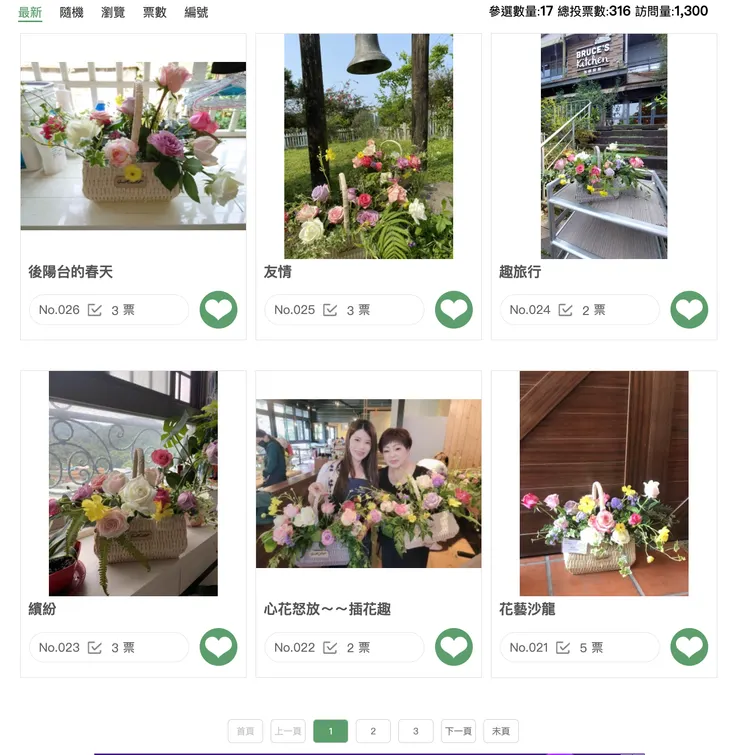View the 花藝沙龍 flower photo
The image size is (740, 755).
click(x=604, y=483)
